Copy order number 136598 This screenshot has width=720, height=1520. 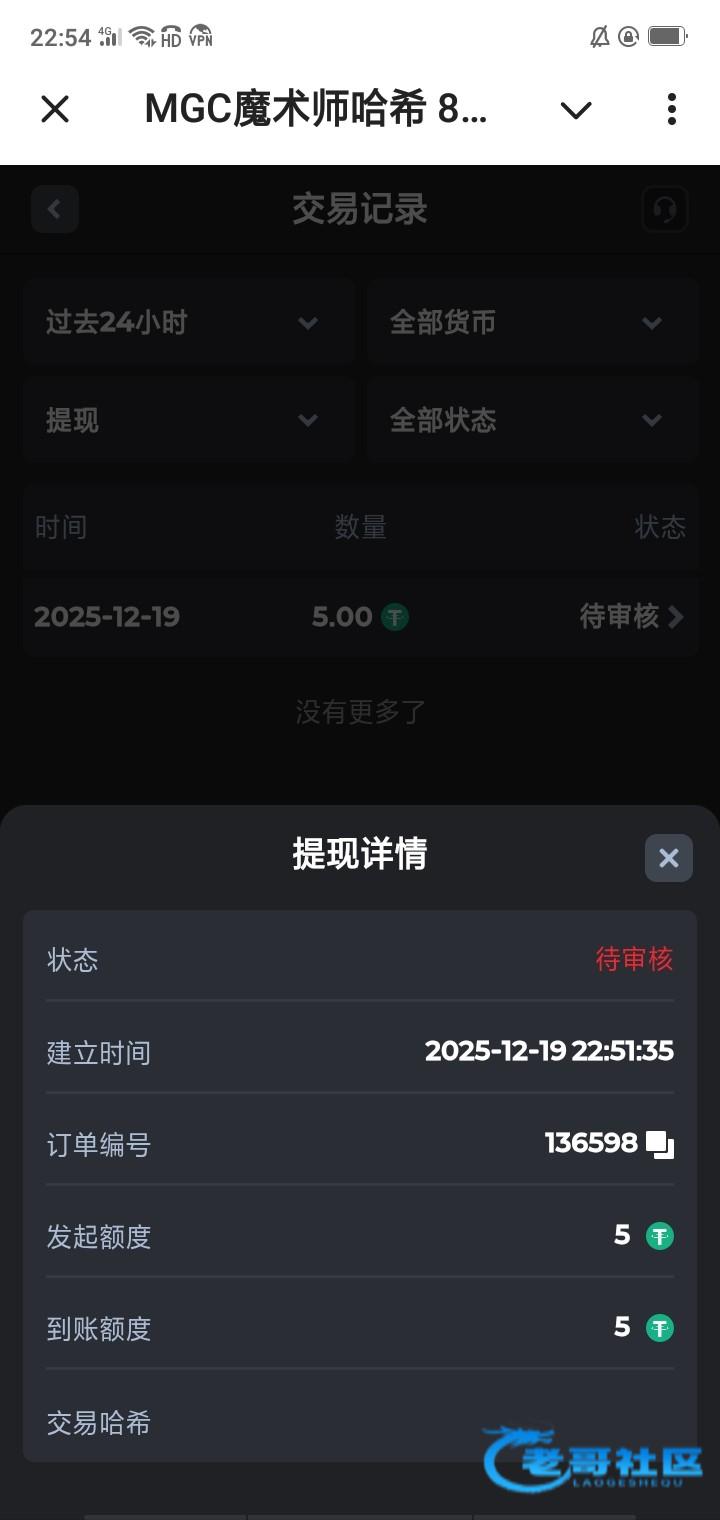click(x=660, y=1144)
